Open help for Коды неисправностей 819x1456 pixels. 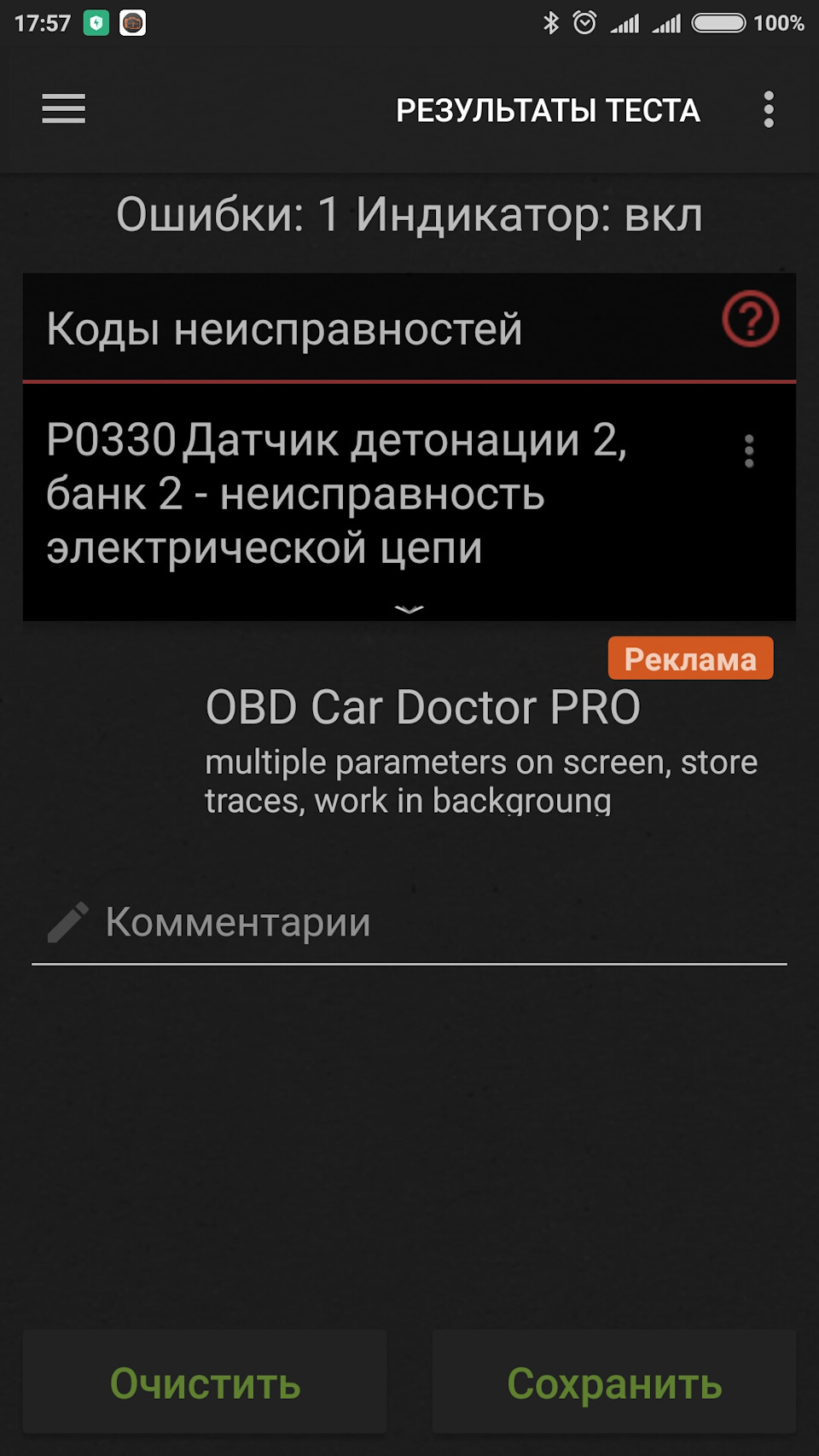click(x=749, y=321)
